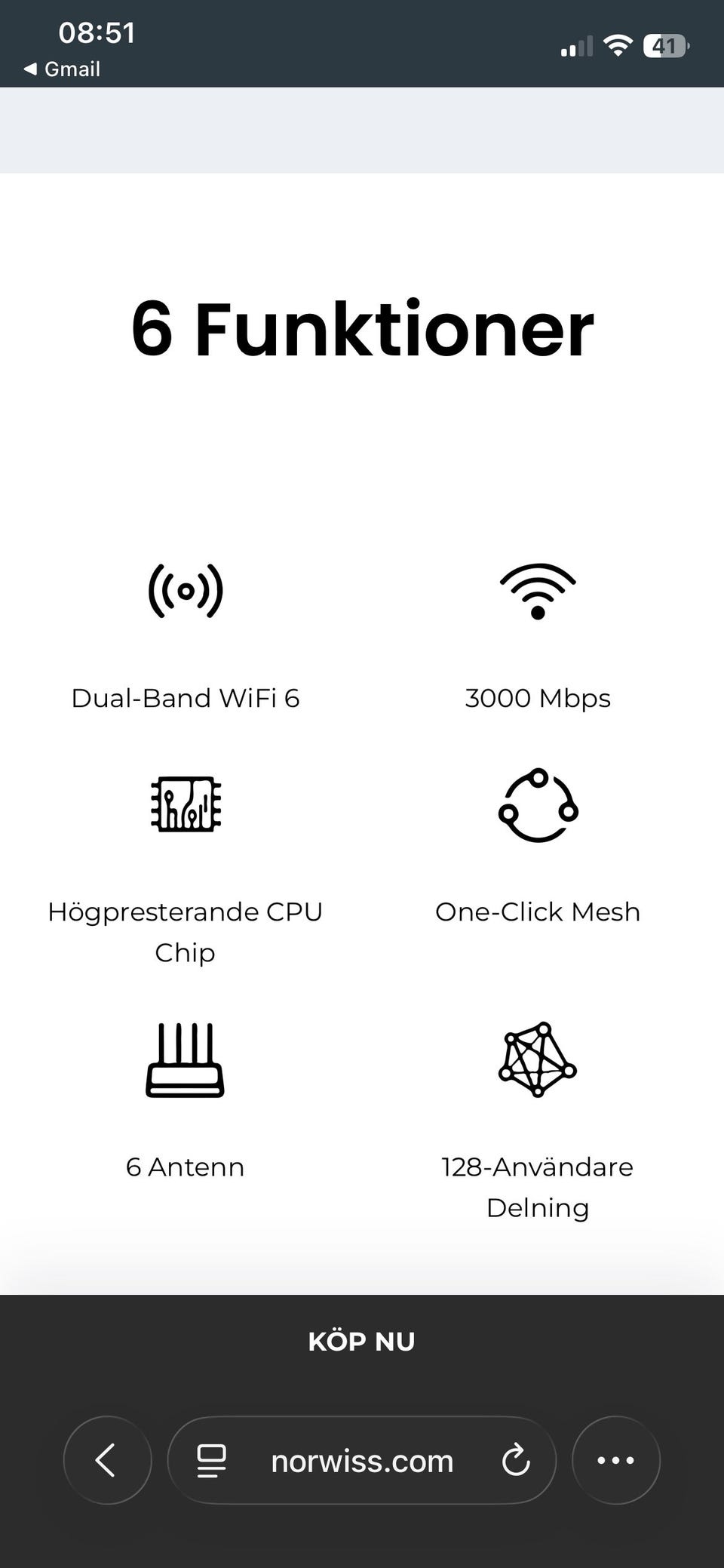The width and height of the screenshot is (724, 1568).
Task: Return to the Gmail app
Action: (62, 69)
